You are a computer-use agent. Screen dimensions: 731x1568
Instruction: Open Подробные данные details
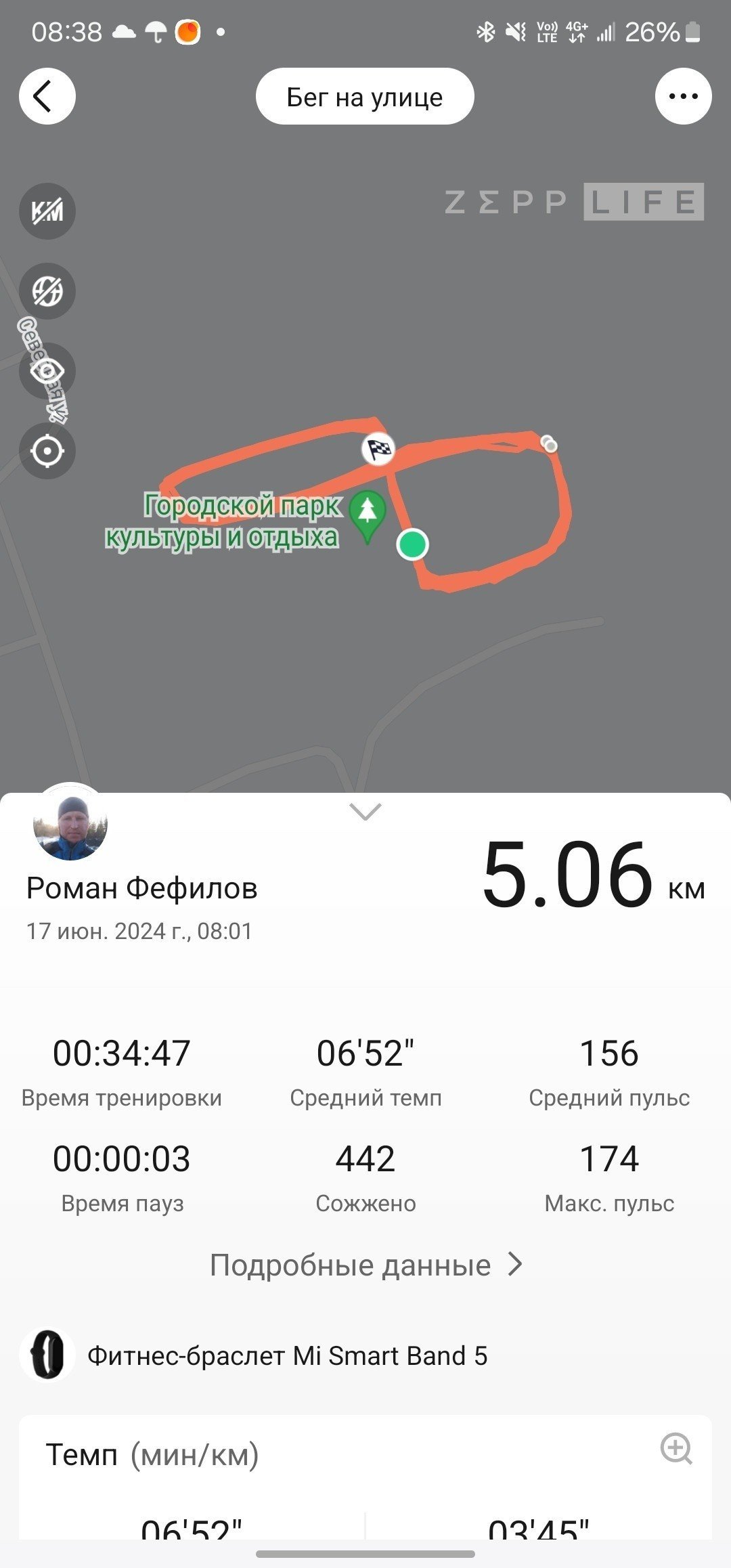click(x=366, y=1265)
